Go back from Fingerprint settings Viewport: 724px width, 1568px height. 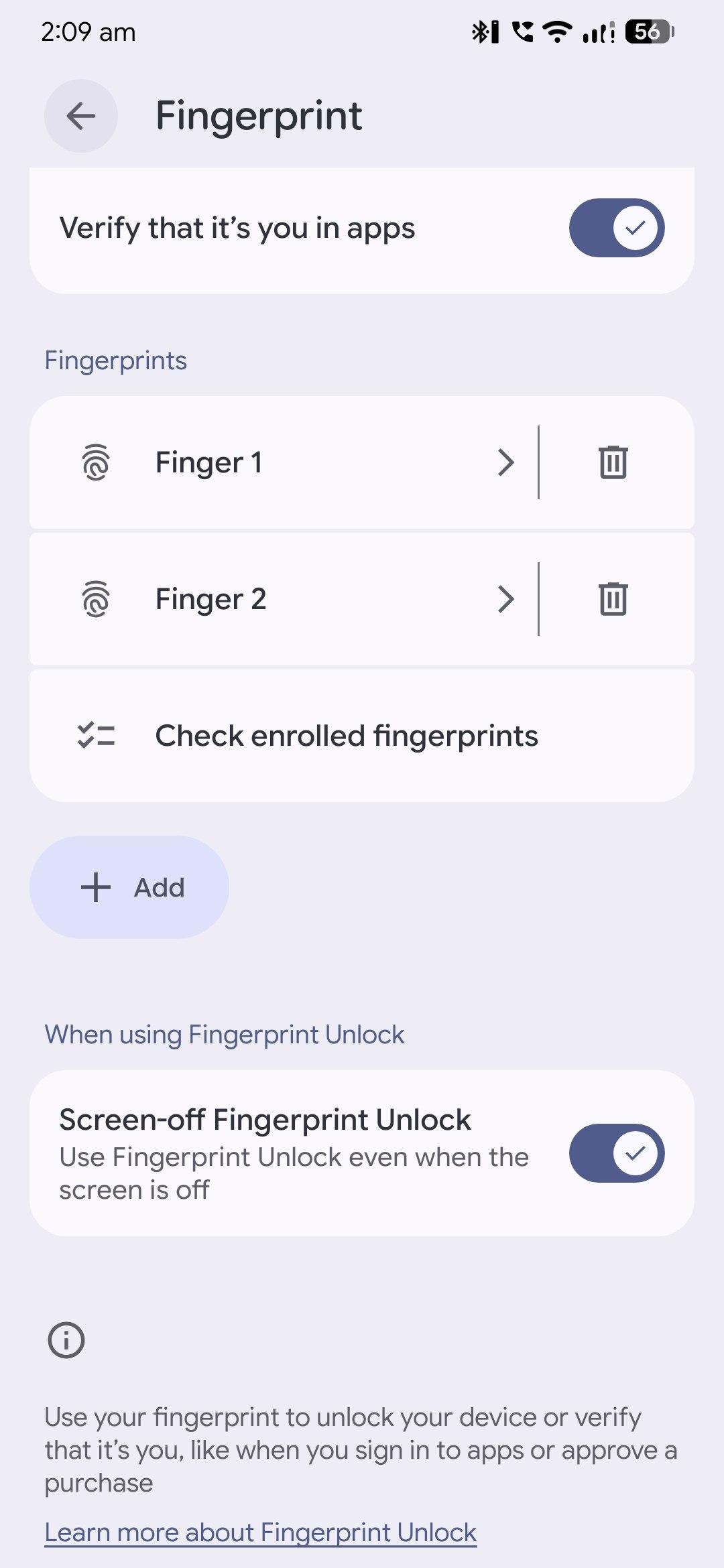click(81, 116)
